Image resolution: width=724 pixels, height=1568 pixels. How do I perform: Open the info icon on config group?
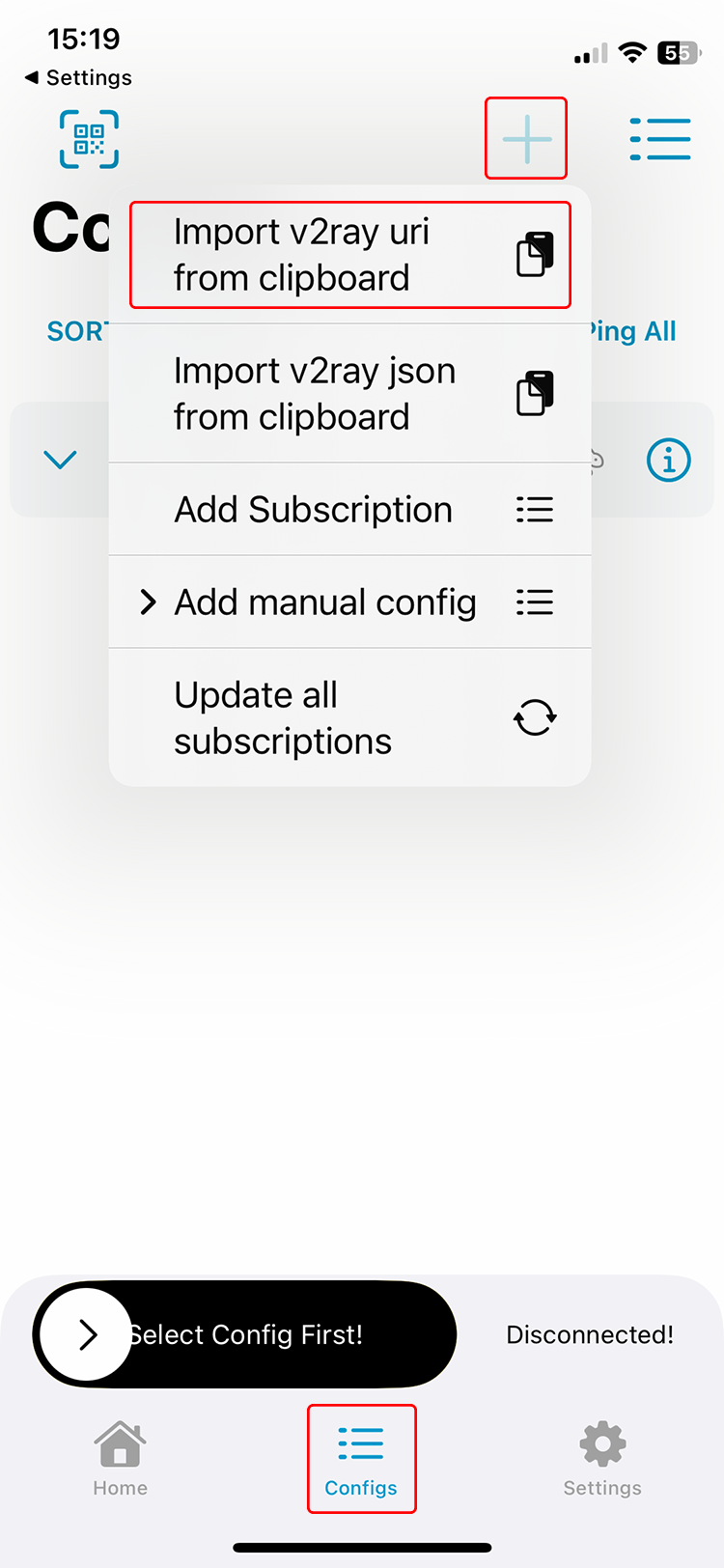coord(668,460)
